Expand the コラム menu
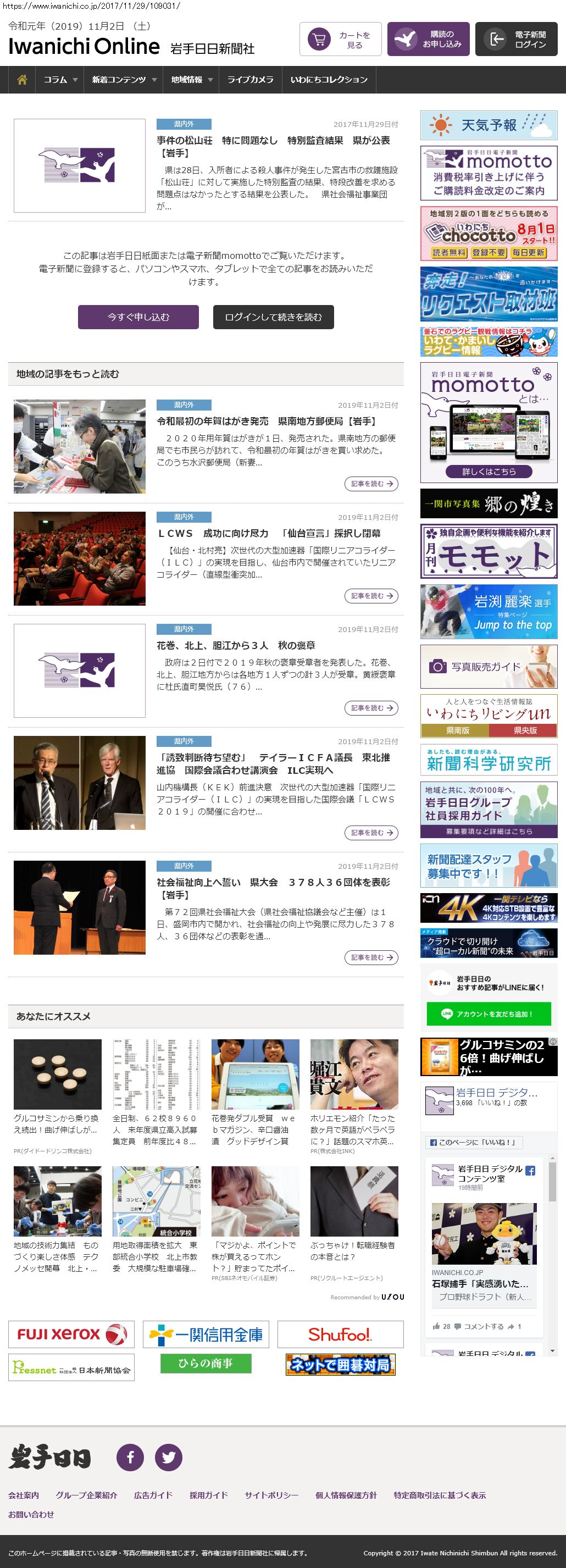 coord(60,80)
